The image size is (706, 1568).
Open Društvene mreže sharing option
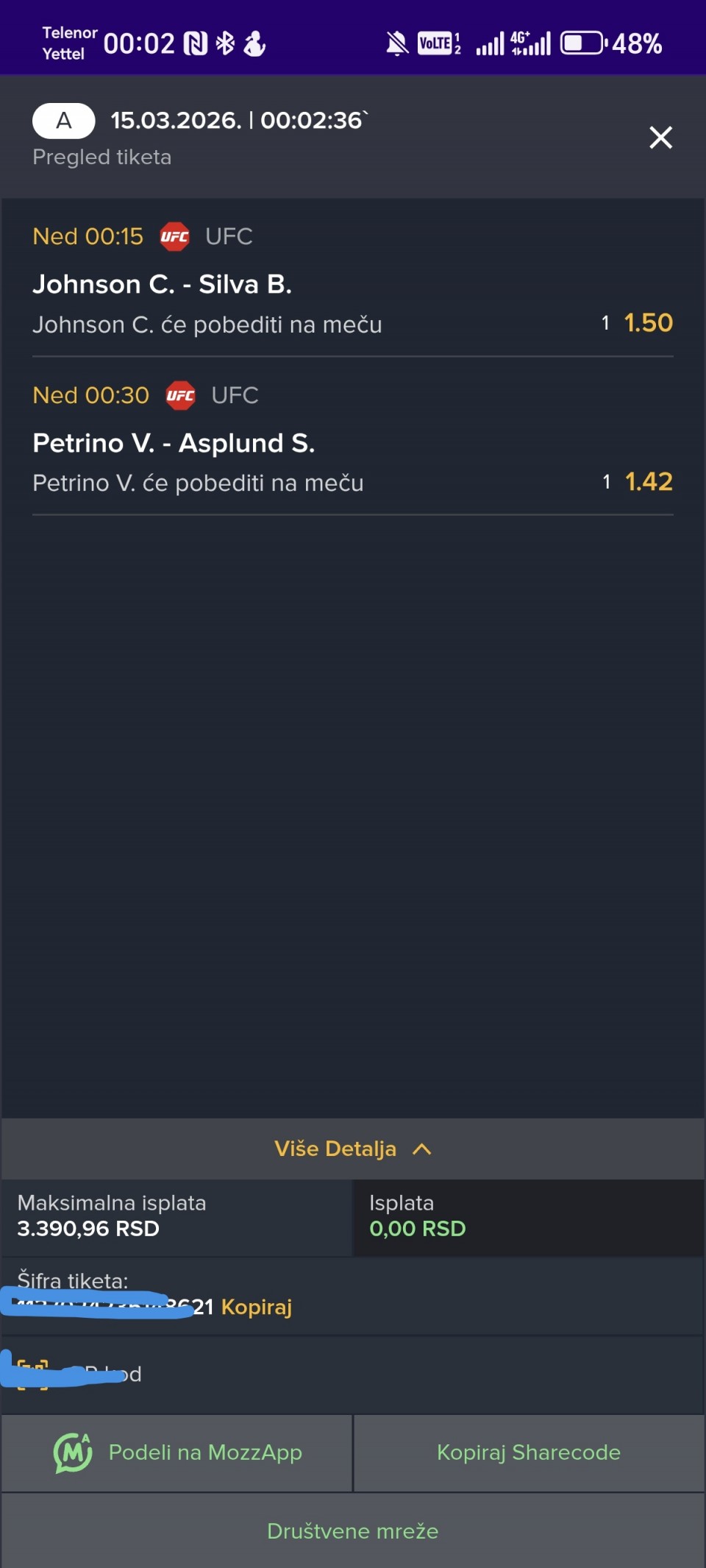click(x=353, y=1531)
